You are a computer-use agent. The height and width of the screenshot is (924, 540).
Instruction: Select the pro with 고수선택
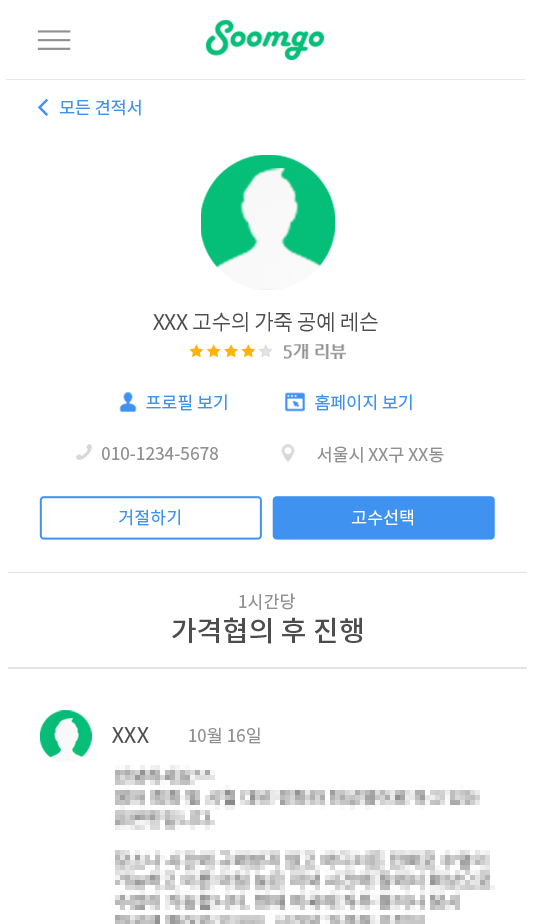pyautogui.click(x=384, y=517)
